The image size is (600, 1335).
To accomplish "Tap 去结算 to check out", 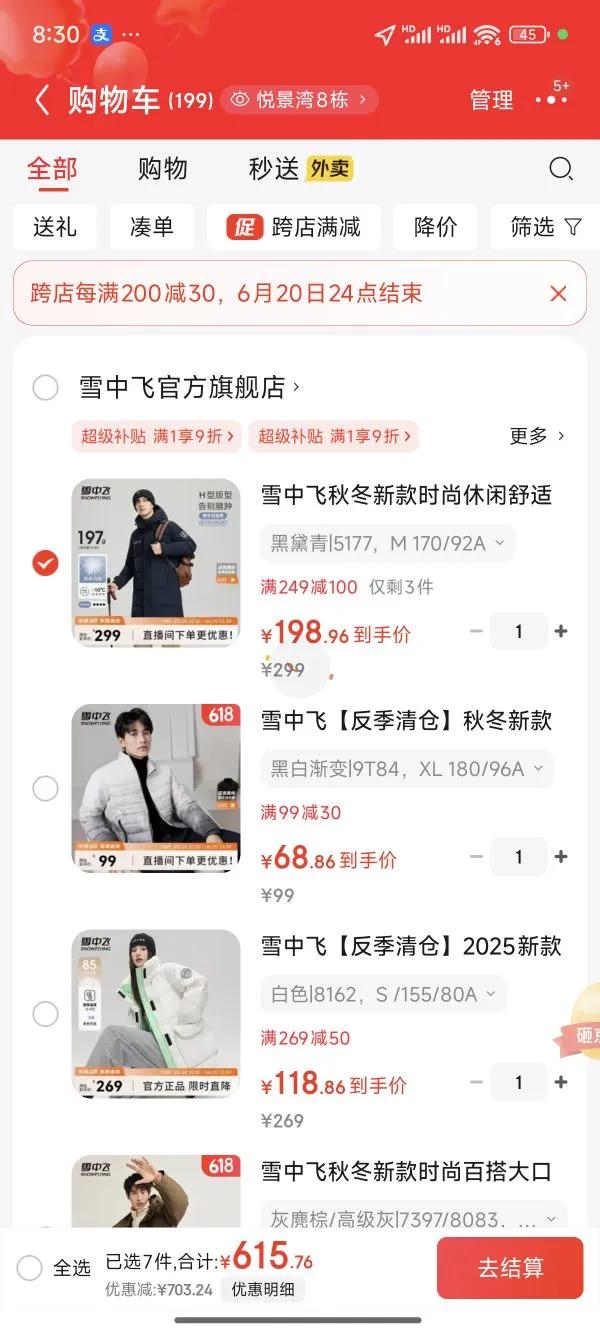I will coord(510,1268).
